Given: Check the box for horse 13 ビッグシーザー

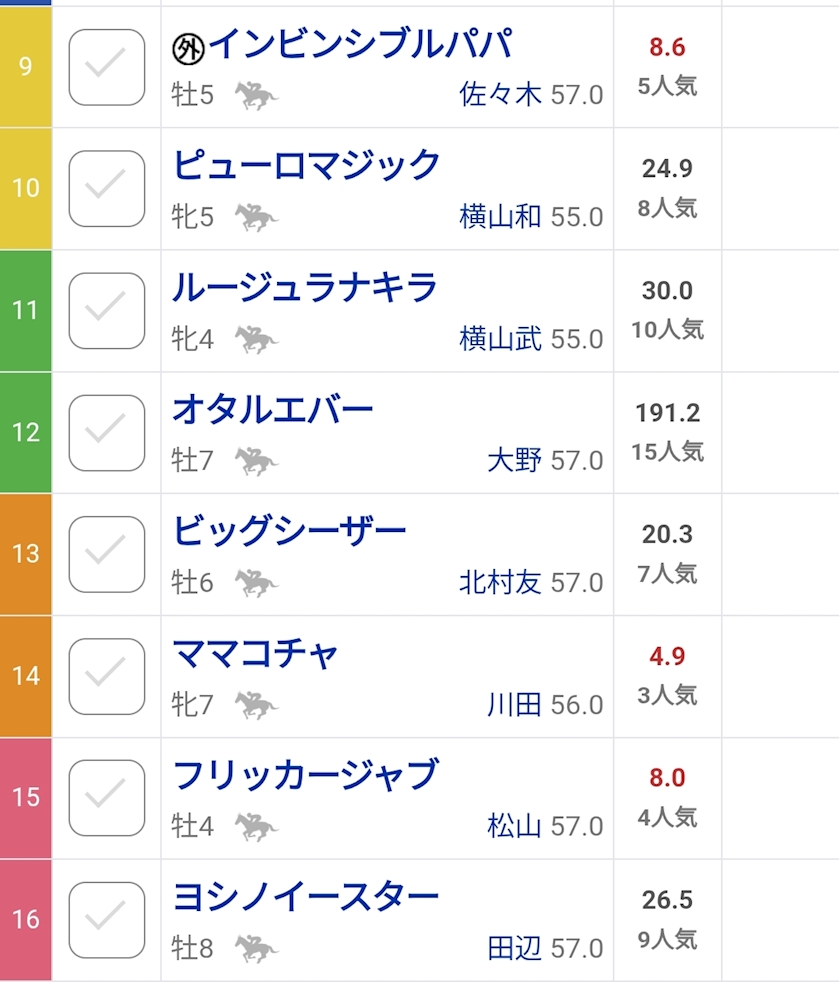Looking at the screenshot, I should [x=106, y=554].
